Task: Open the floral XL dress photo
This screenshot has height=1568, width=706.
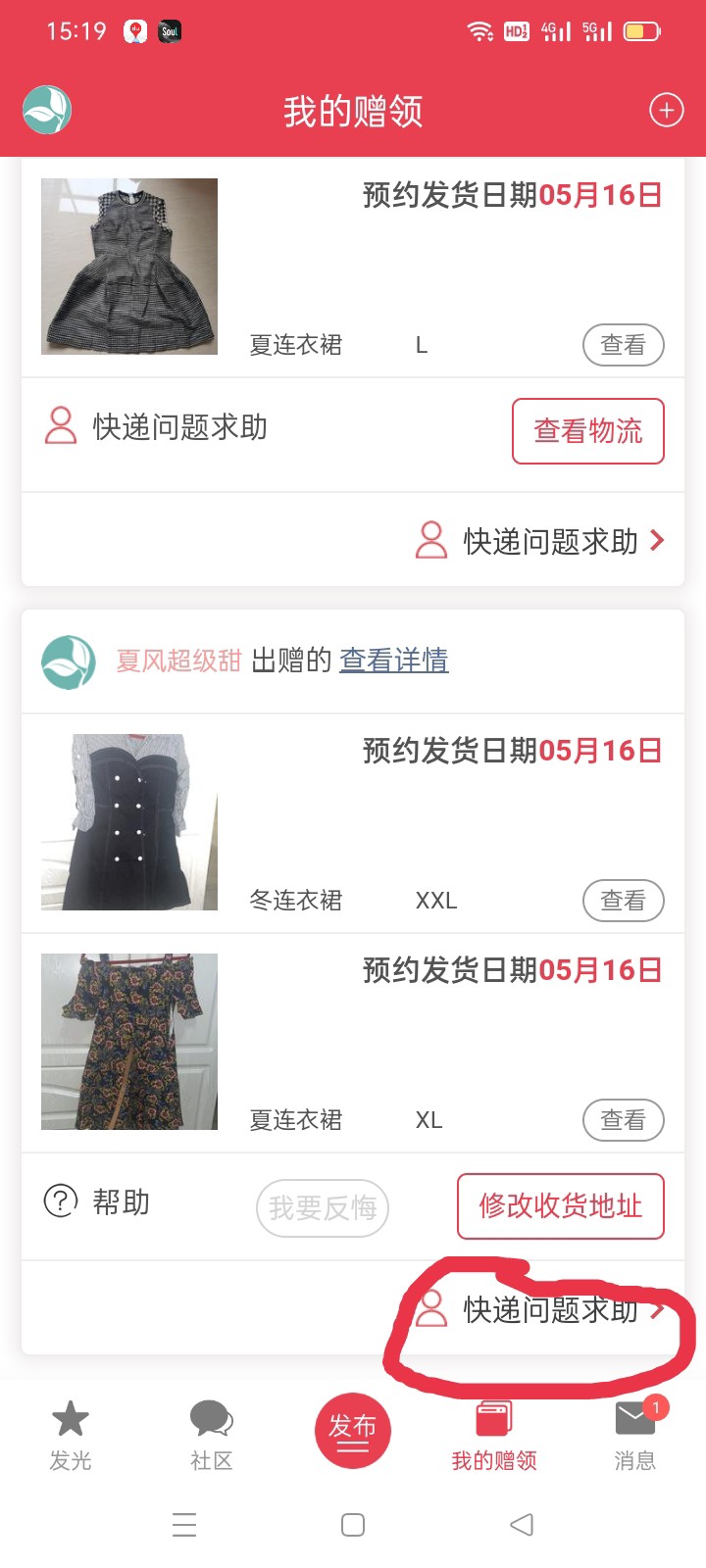Action: (129, 1042)
